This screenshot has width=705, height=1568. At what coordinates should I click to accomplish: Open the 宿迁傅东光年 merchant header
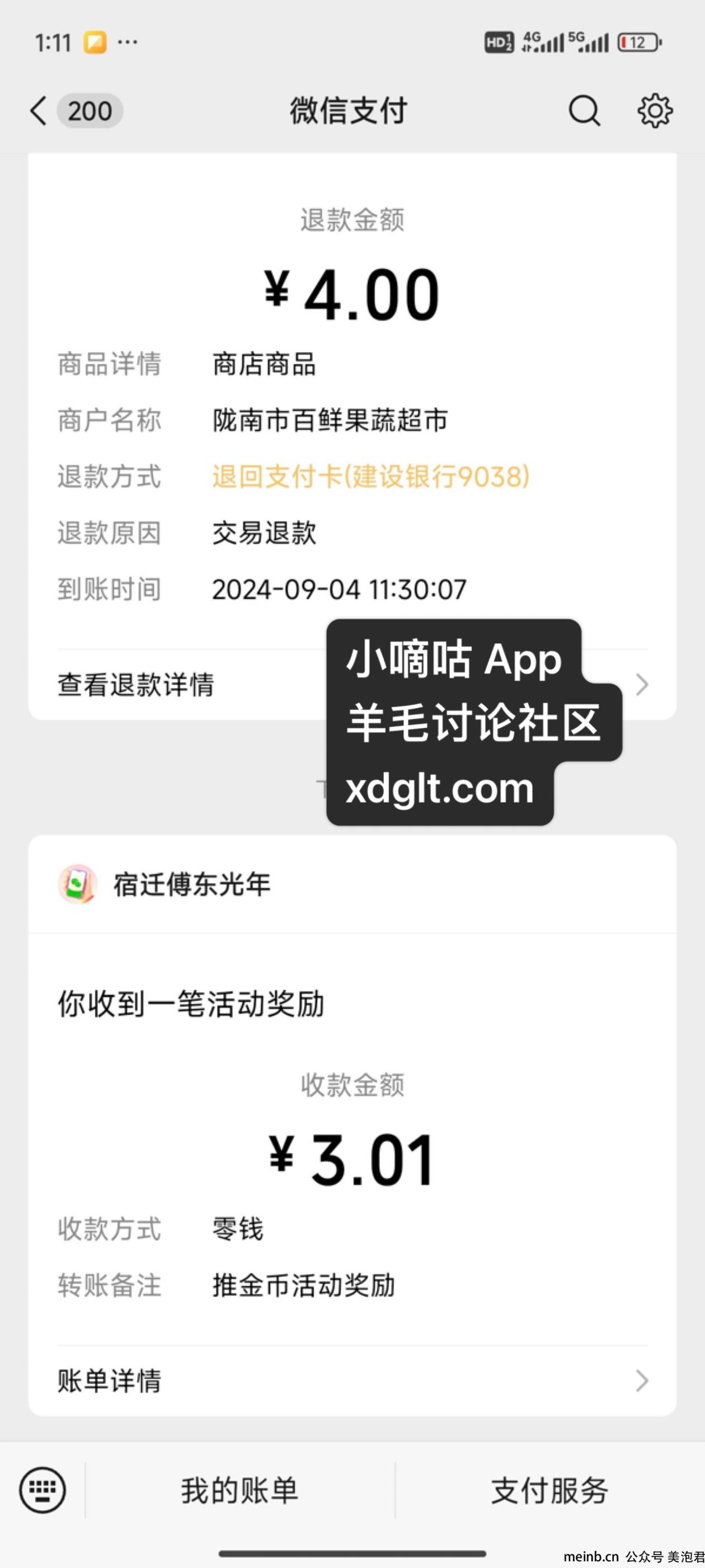pos(352,884)
